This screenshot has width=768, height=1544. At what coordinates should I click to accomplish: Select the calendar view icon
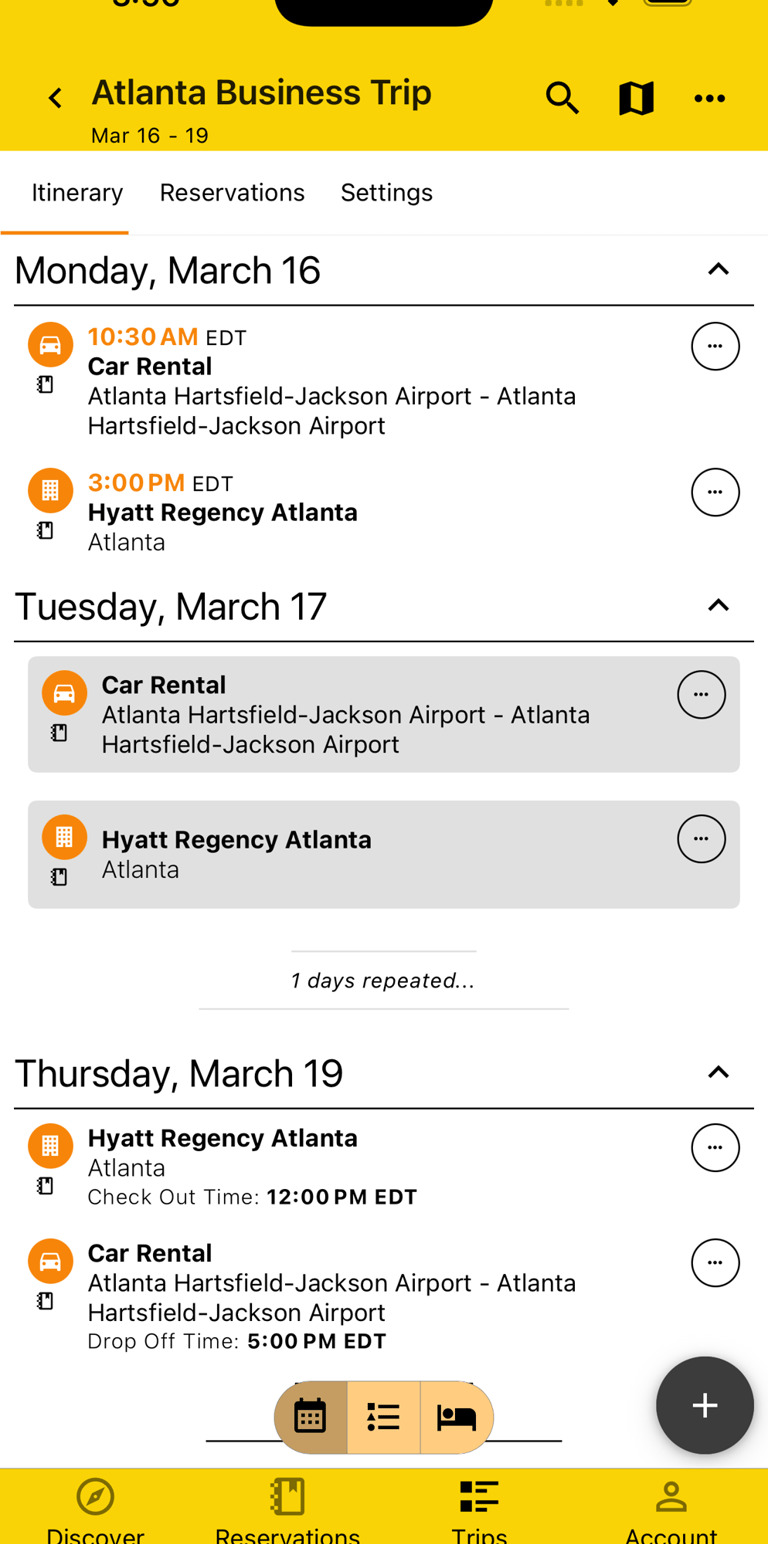310,1416
